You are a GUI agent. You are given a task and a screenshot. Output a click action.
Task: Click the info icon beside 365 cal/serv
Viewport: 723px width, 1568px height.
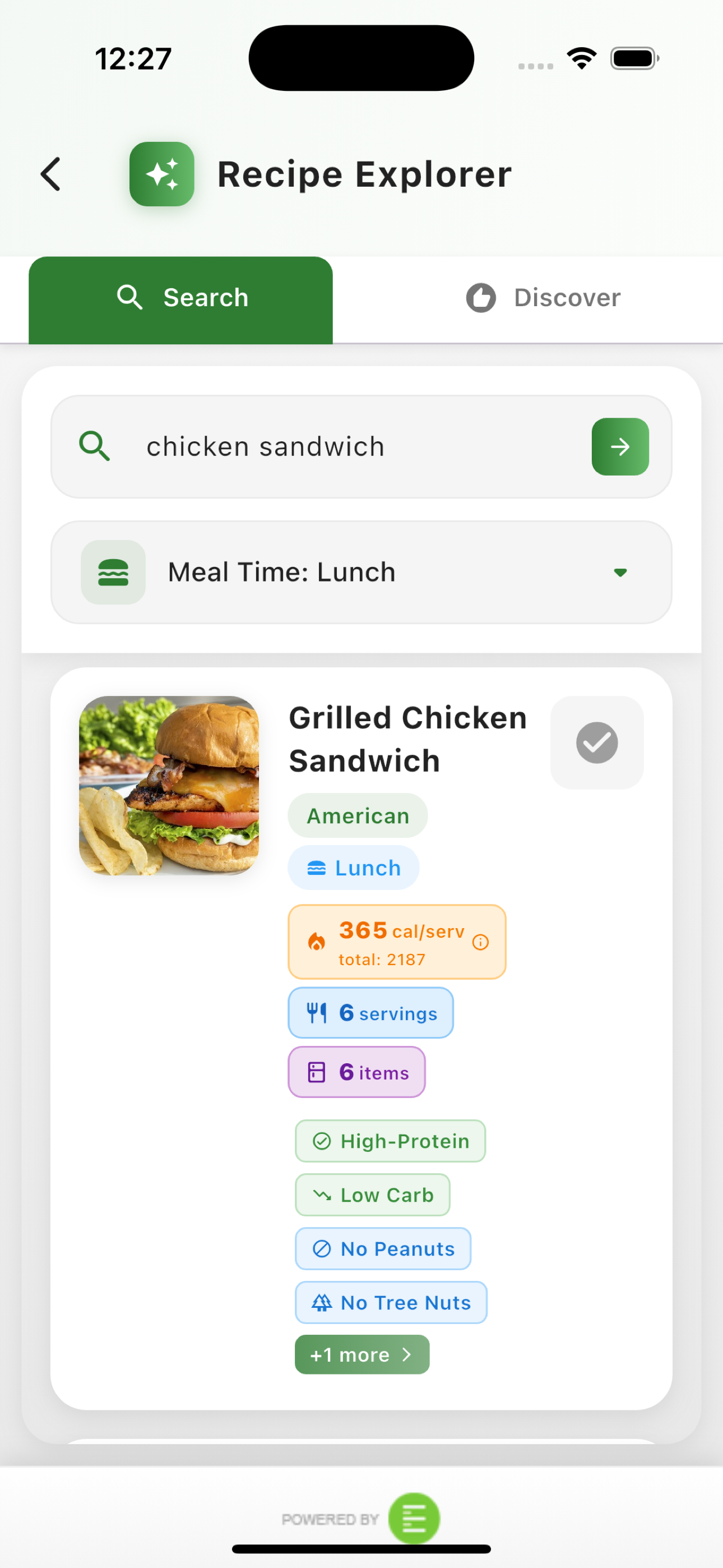(x=480, y=942)
